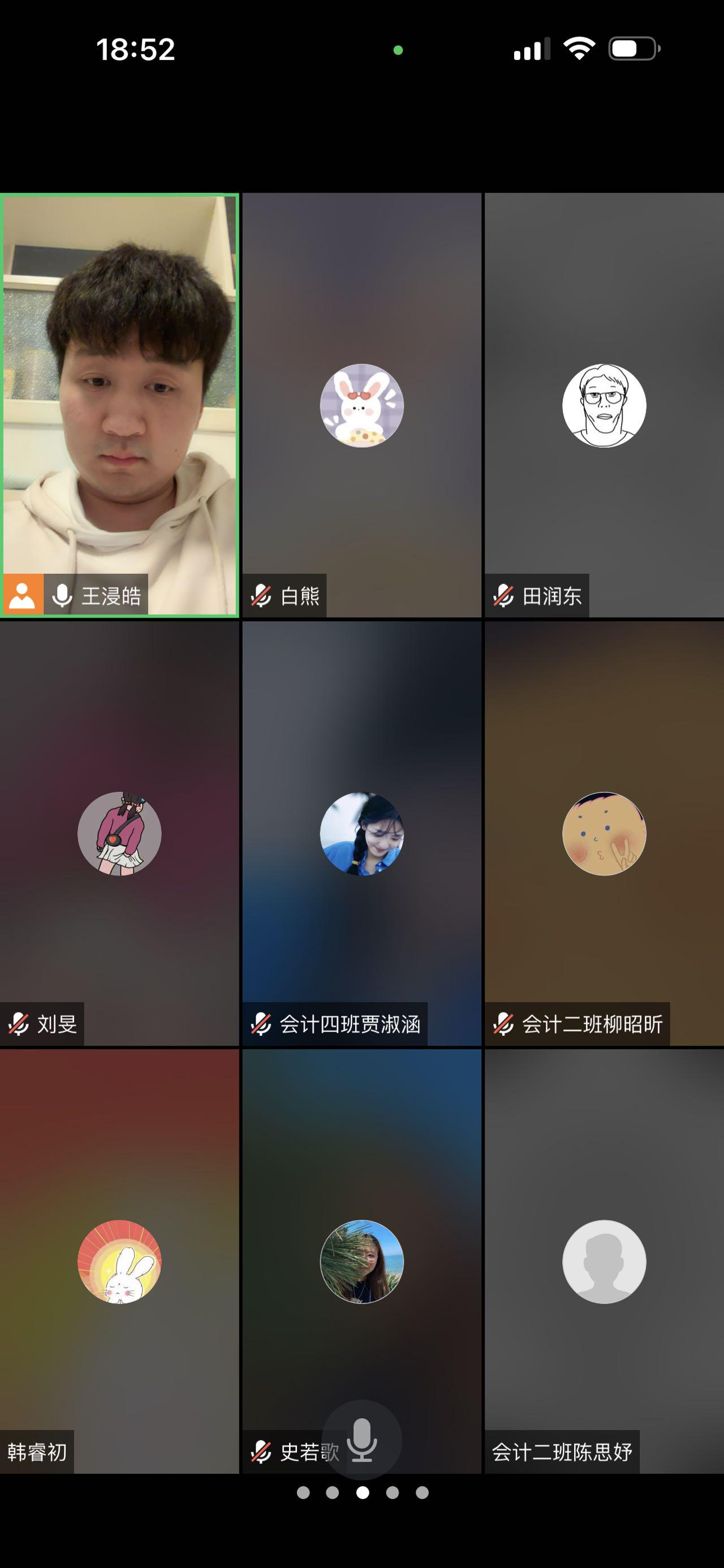Tap 刘旻's participant tile
Image resolution: width=724 pixels, height=1568 pixels.
click(x=119, y=833)
